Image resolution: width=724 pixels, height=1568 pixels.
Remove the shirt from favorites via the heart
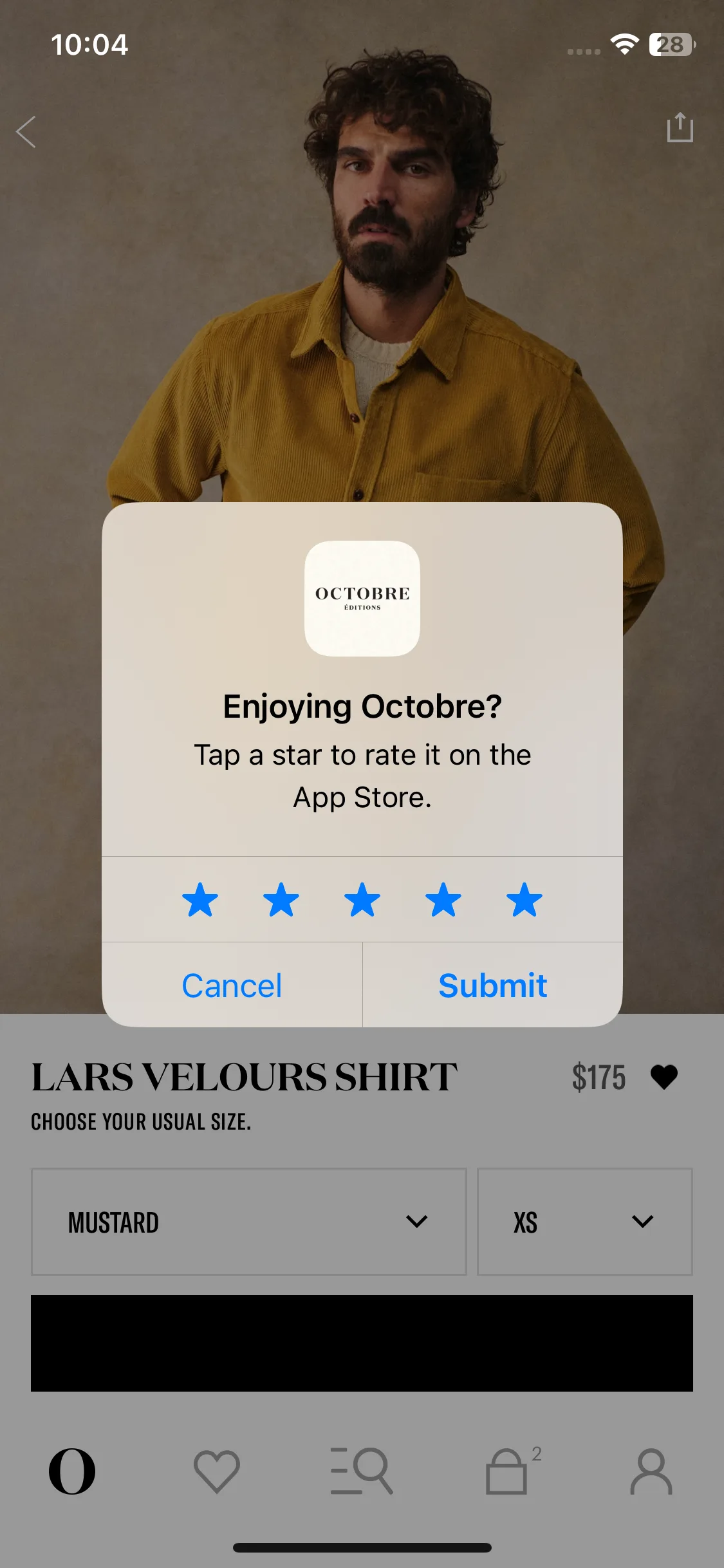click(x=664, y=1078)
